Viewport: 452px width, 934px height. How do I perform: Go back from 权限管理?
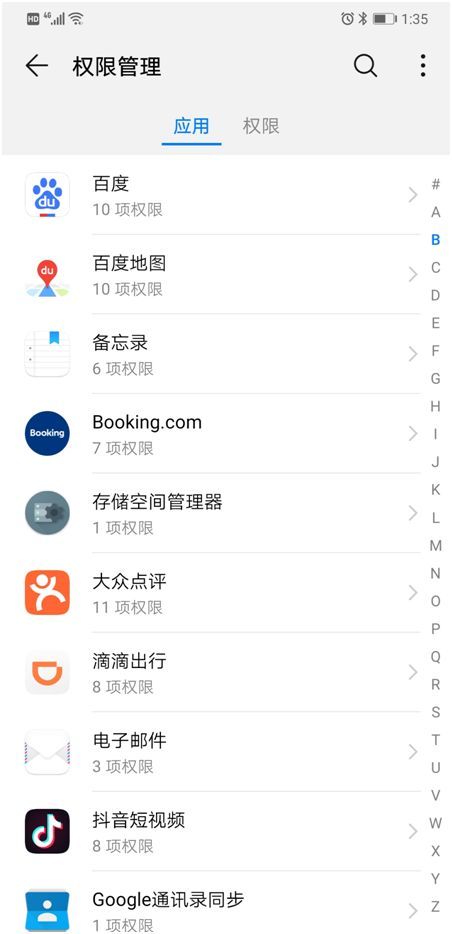click(36, 66)
